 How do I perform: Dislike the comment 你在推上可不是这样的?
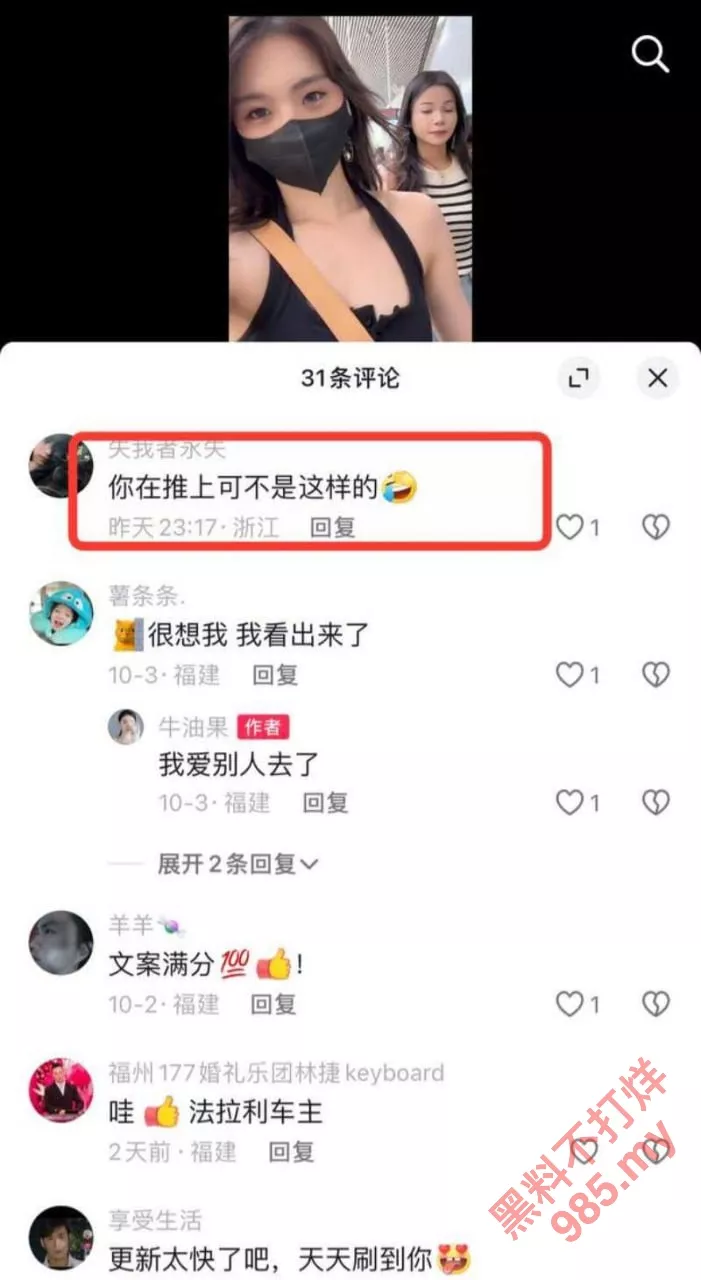655,527
